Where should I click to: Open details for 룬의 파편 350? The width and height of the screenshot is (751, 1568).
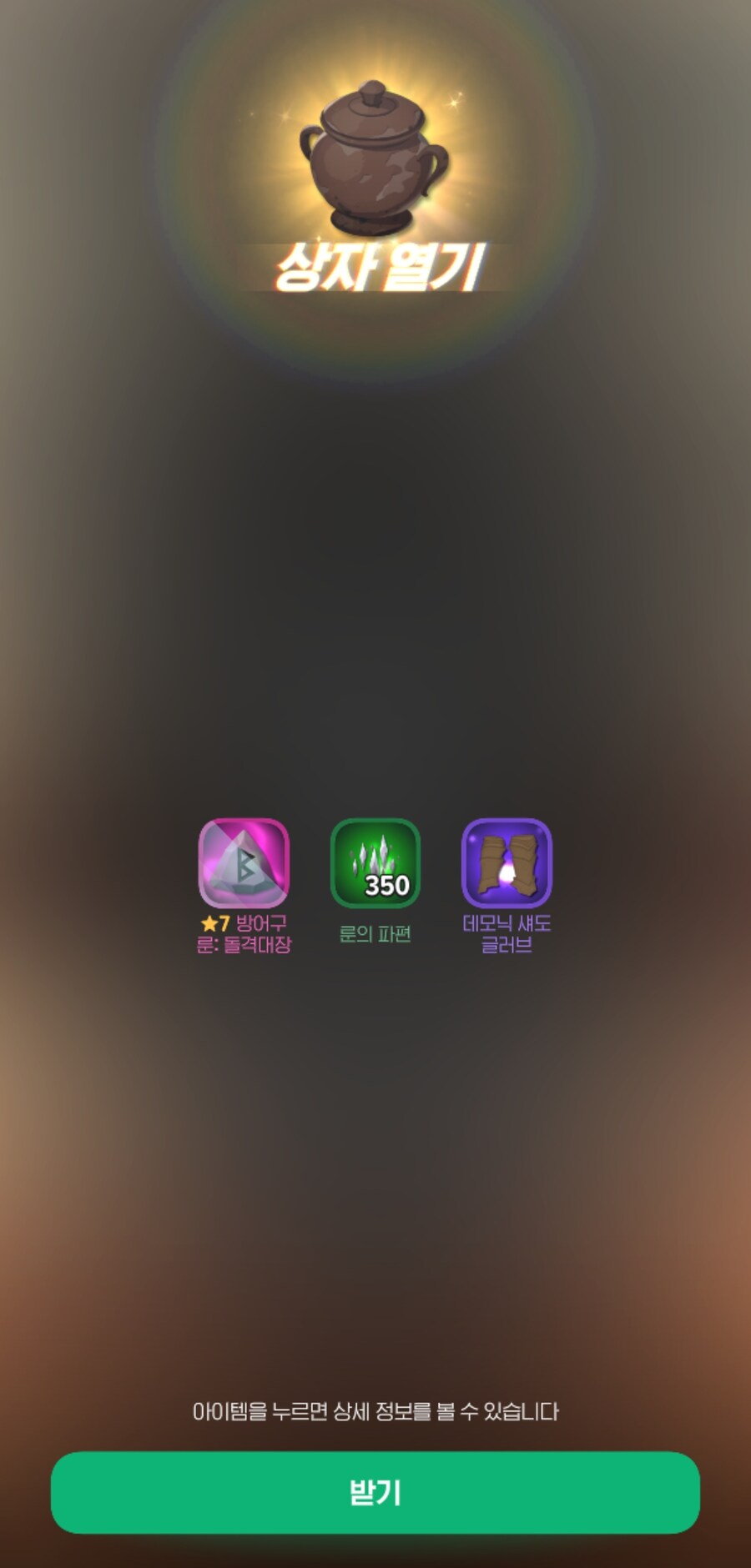[375, 863]
